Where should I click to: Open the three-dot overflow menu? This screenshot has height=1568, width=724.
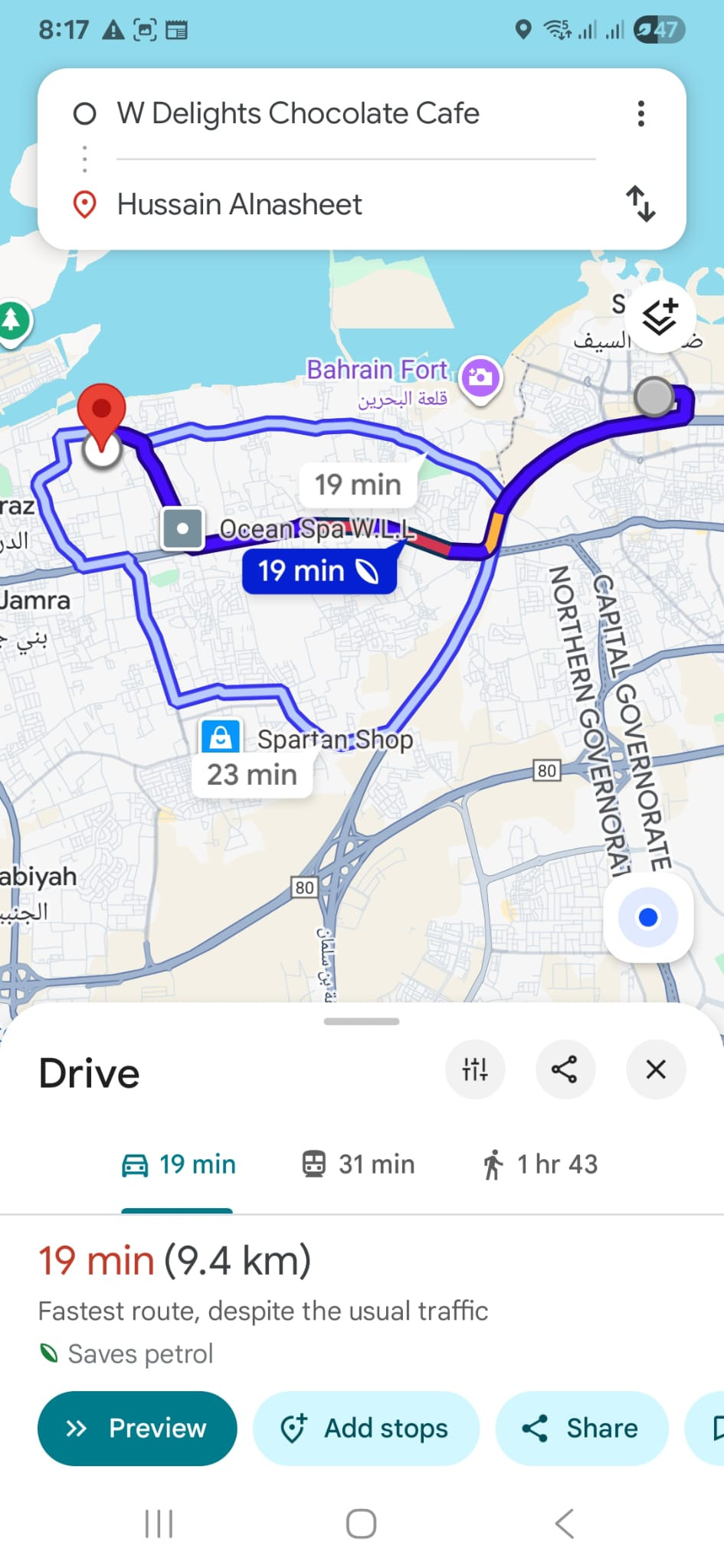click(x=641, y=114)
